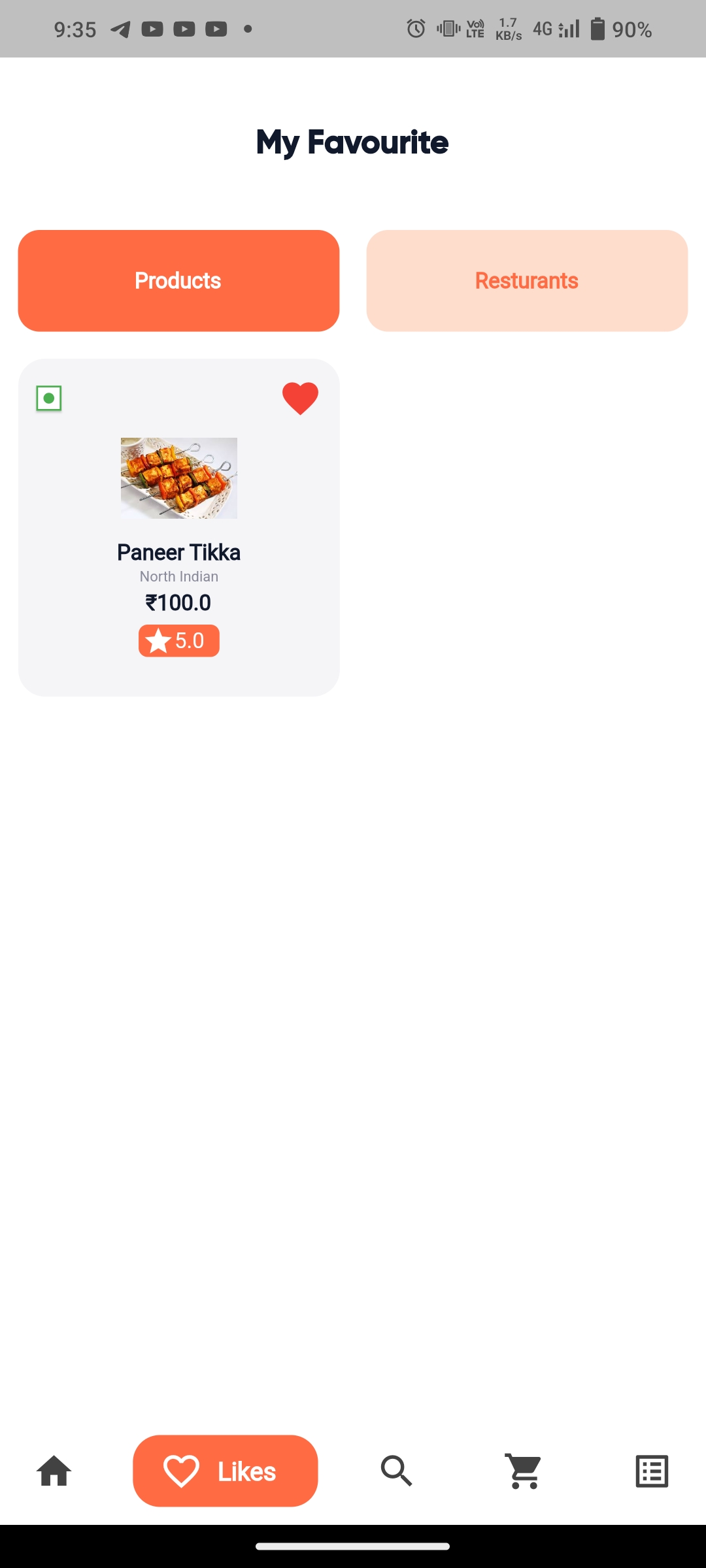View the shopping cart
706x1568 pixels.
pyautogui.click(x=524, y=1471)
